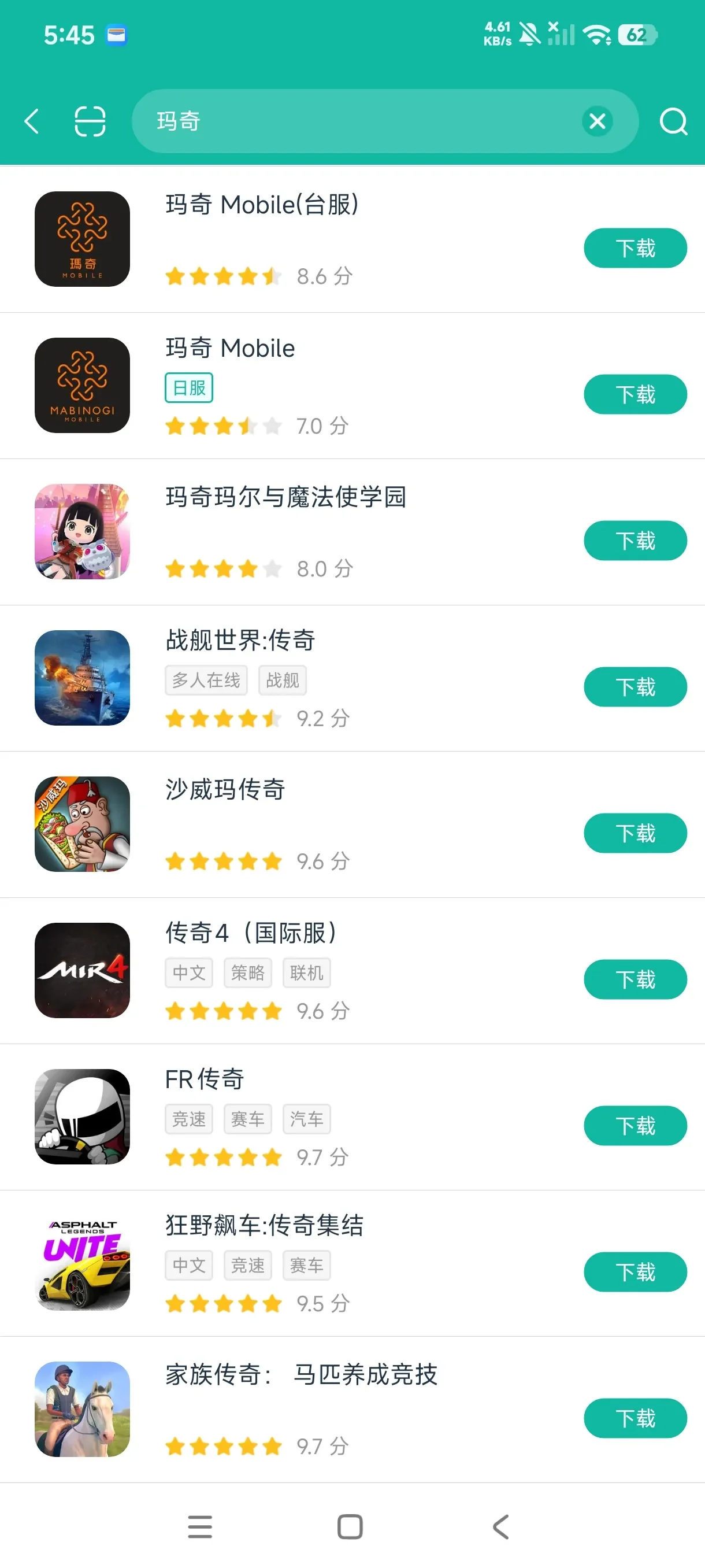This screenshot has width=705, height=1568.
Task: Clear the search text
Action: (x=598, y=121)
